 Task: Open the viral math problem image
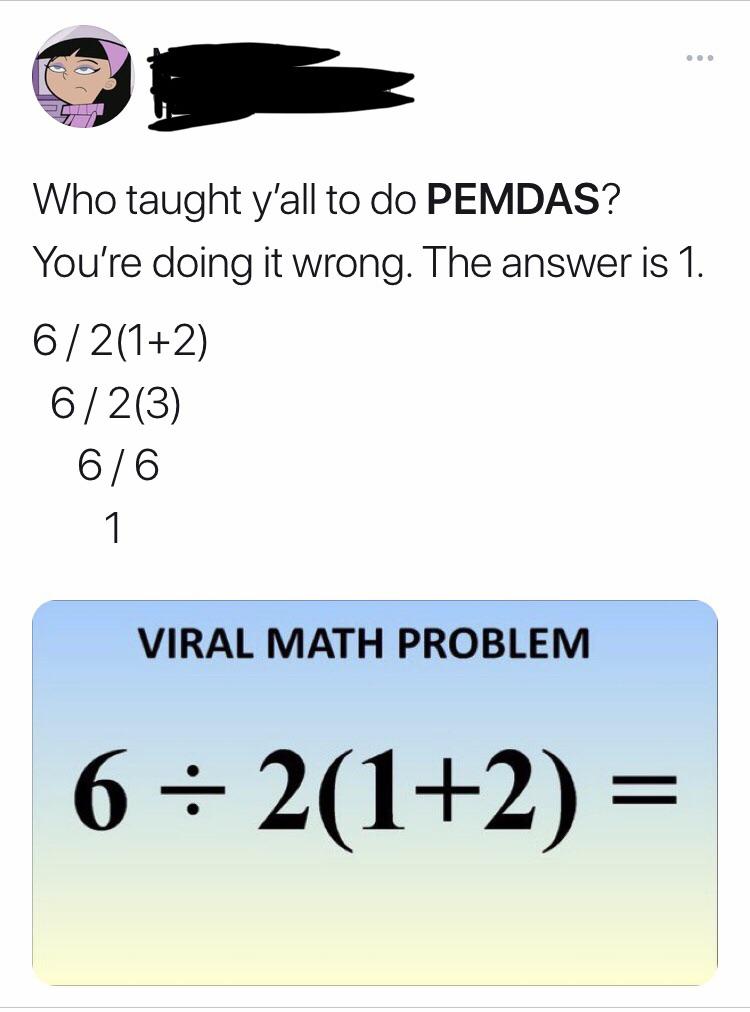(x=375, y=792)
